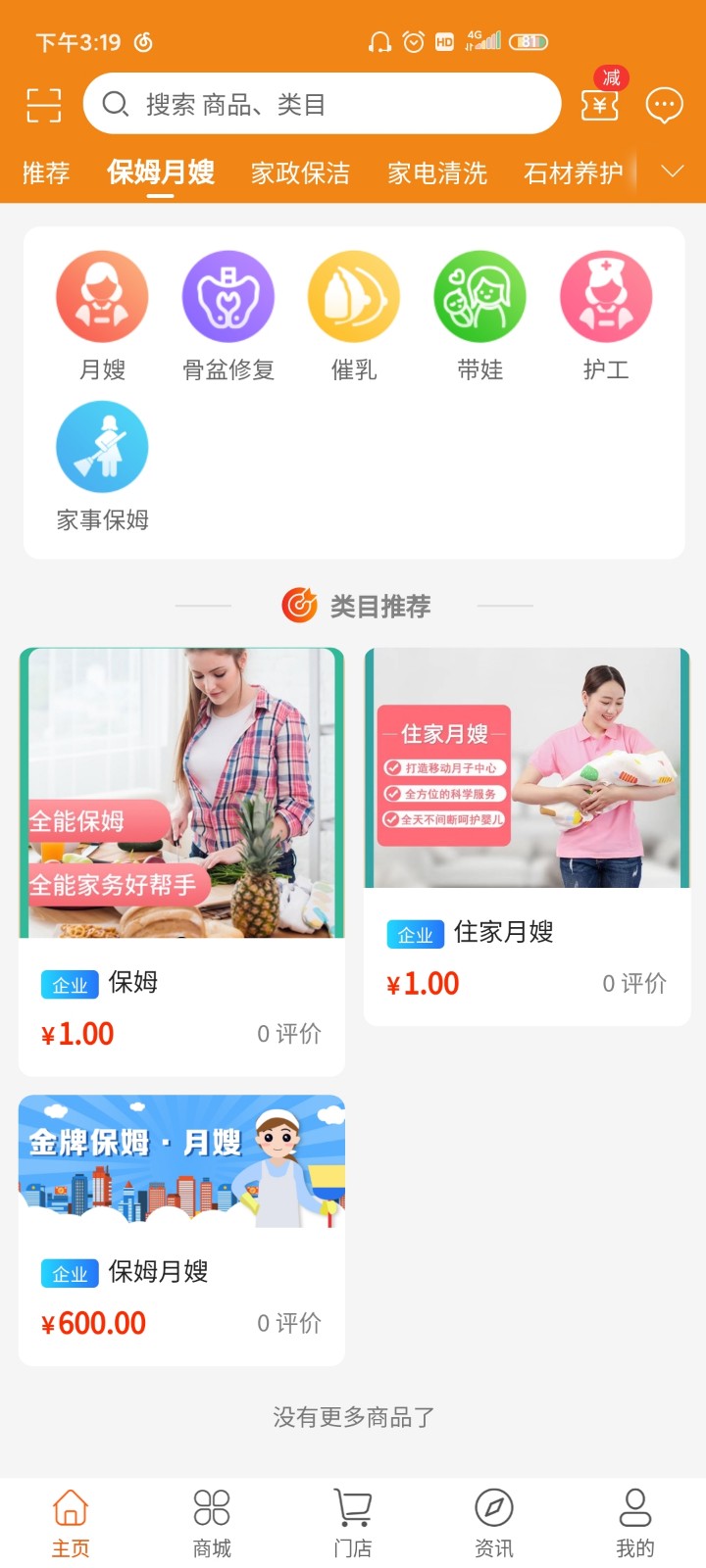Tap the search bar 搜索 商品、类目
706x1568 pixels.
click(324, 104)
